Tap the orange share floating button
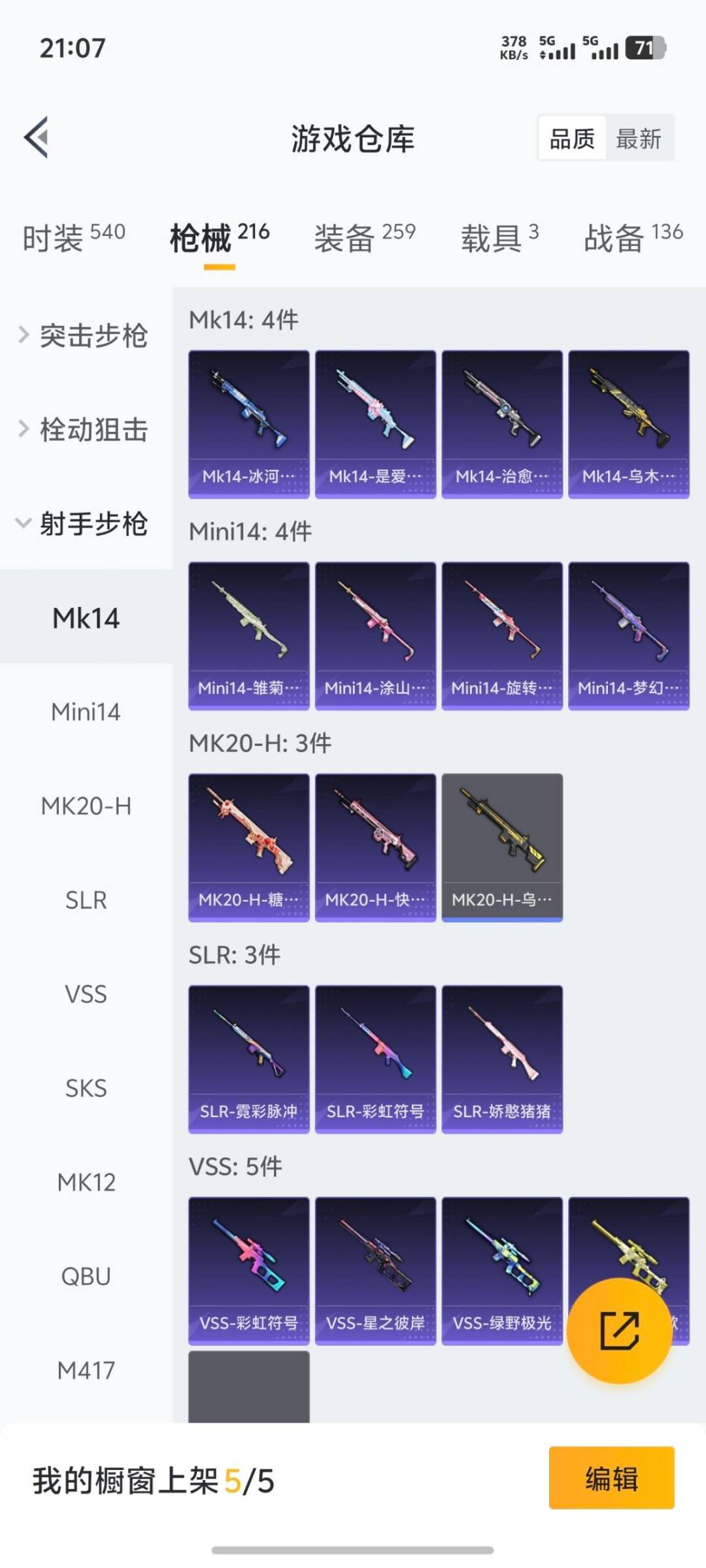 (x=619, y=1331)
